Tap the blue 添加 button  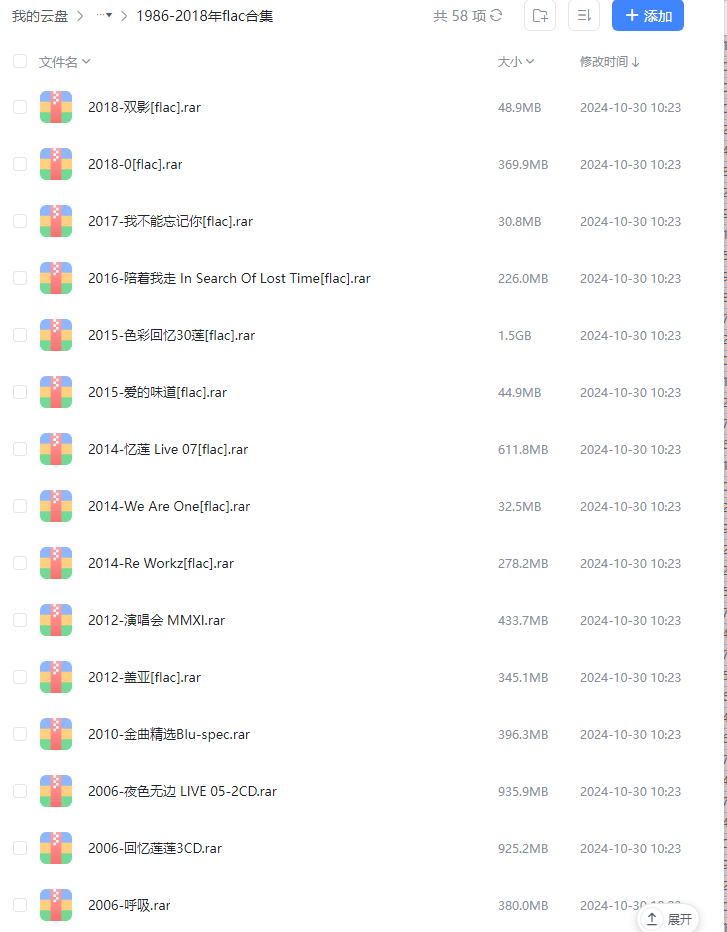tap(647, 16)
